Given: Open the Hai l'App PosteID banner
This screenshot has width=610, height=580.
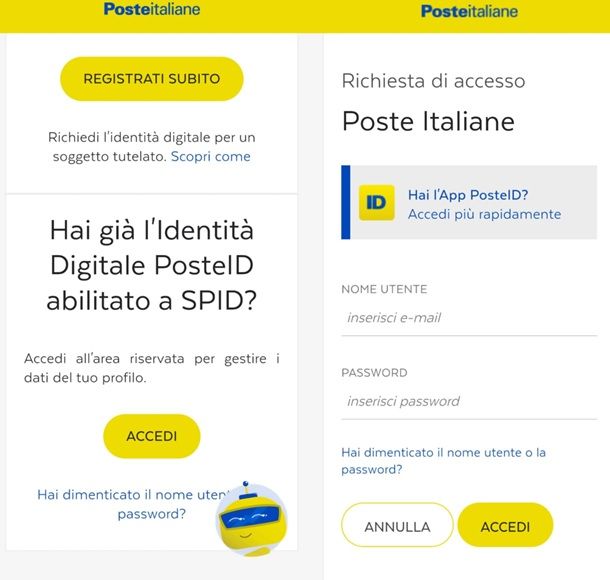Looking at the screenshot, I should [469, 203].
